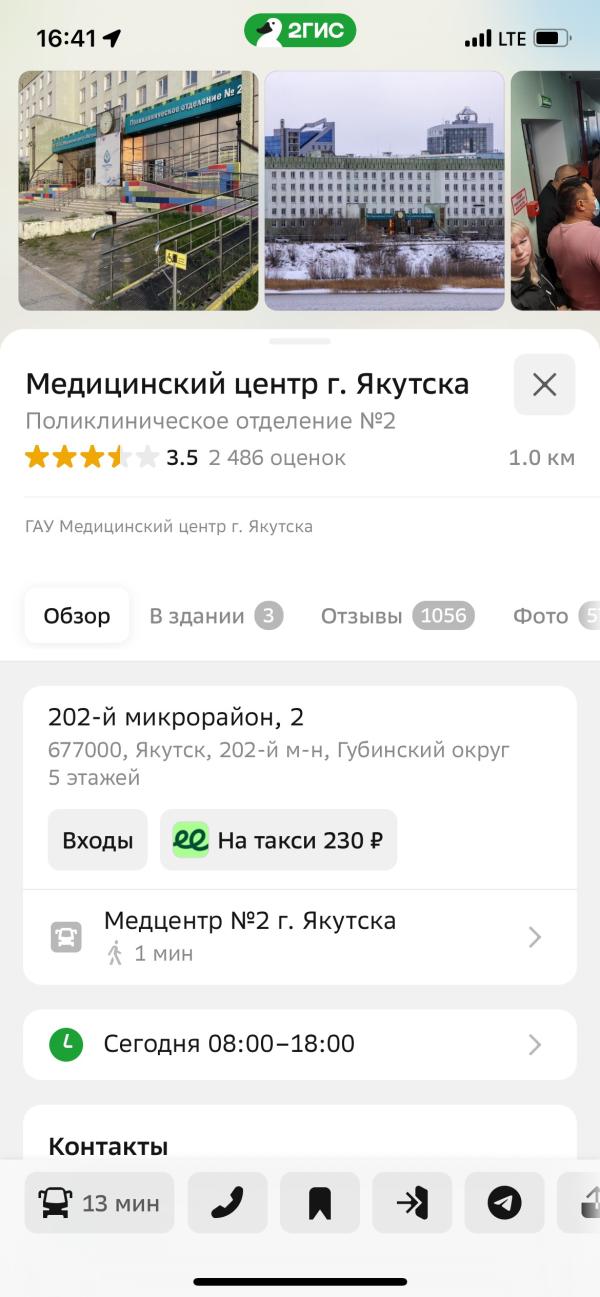Save this place to bookmarks
Viewport: 600px width, 1297px height.
pos(320,1202)
